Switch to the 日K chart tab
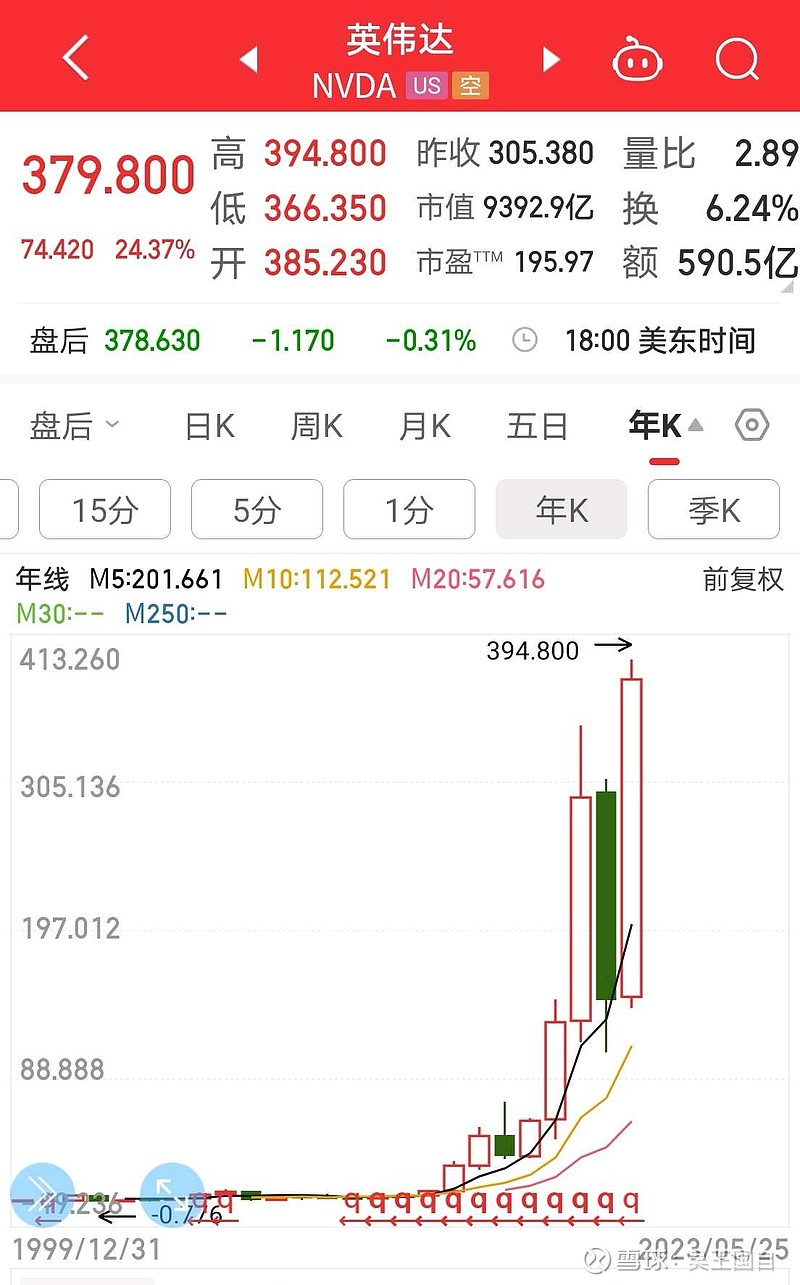 (210, 427)
